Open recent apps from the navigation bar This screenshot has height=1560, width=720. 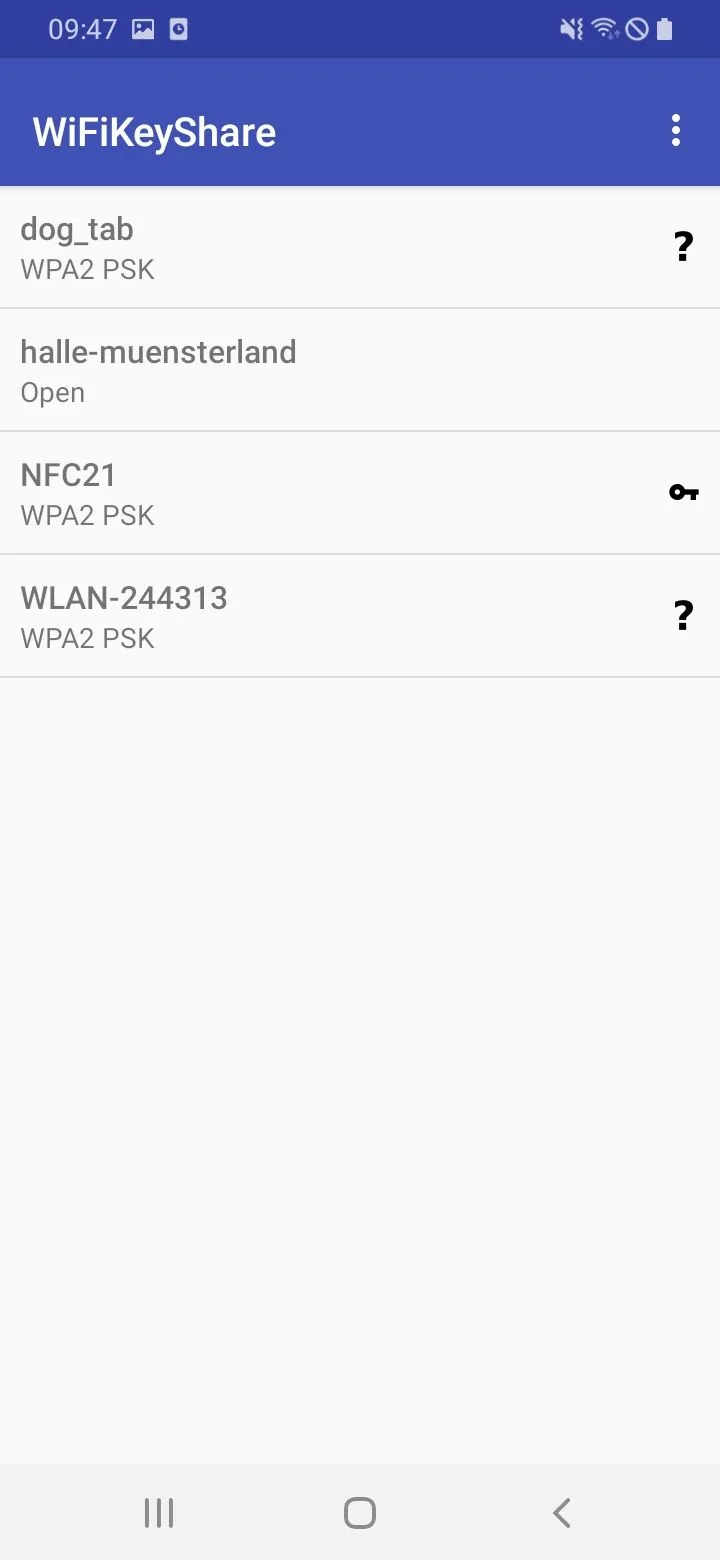click(x=159, y=1512)
